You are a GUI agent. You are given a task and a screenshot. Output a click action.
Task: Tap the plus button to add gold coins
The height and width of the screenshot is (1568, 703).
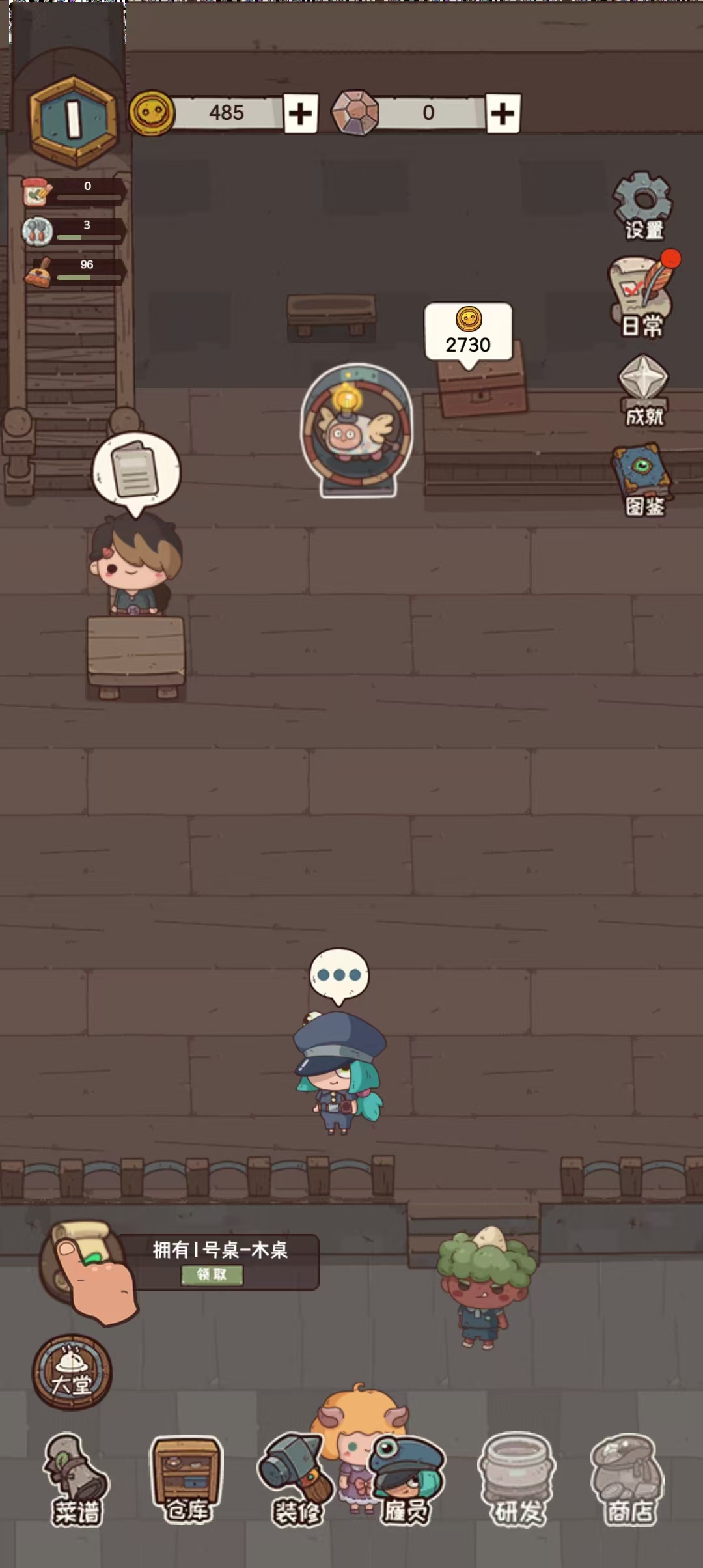301,114
